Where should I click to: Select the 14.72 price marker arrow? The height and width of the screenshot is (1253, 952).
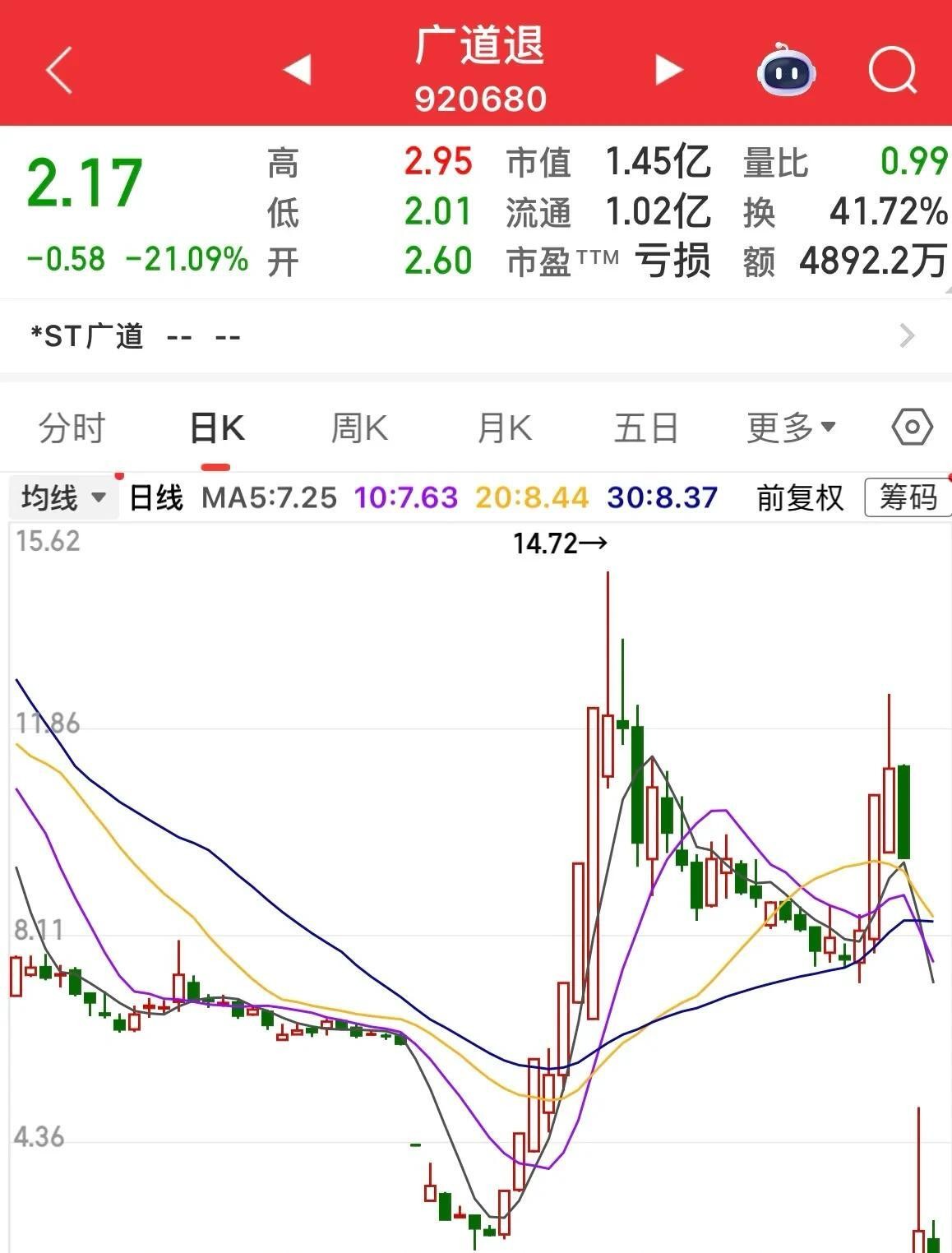561,543
